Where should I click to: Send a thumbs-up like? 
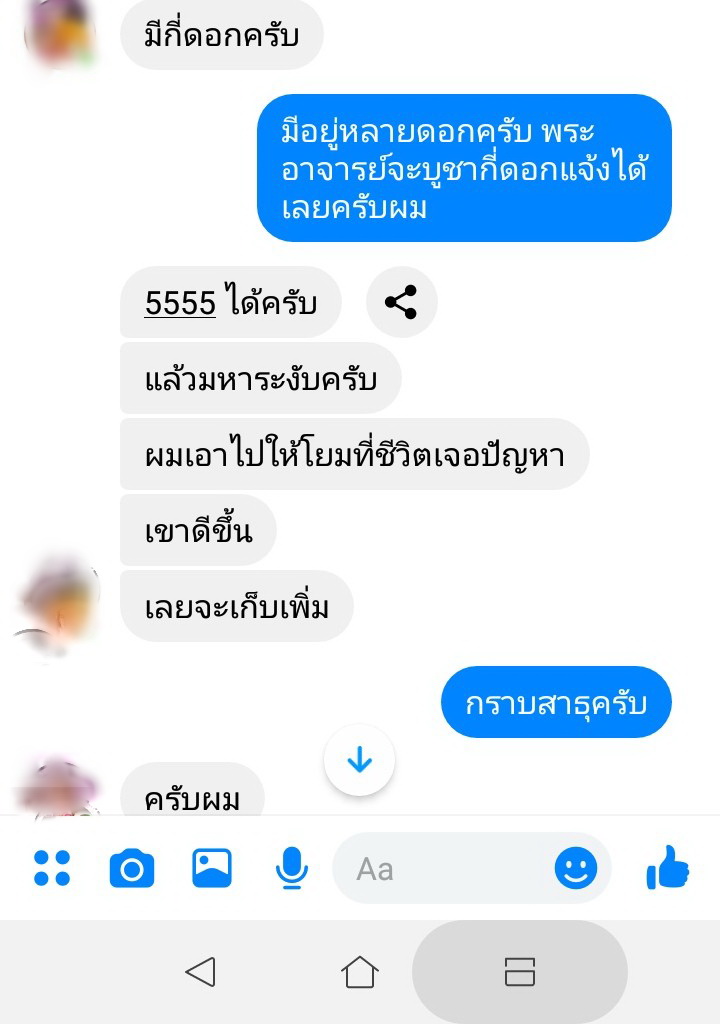[x=668, y=868]
